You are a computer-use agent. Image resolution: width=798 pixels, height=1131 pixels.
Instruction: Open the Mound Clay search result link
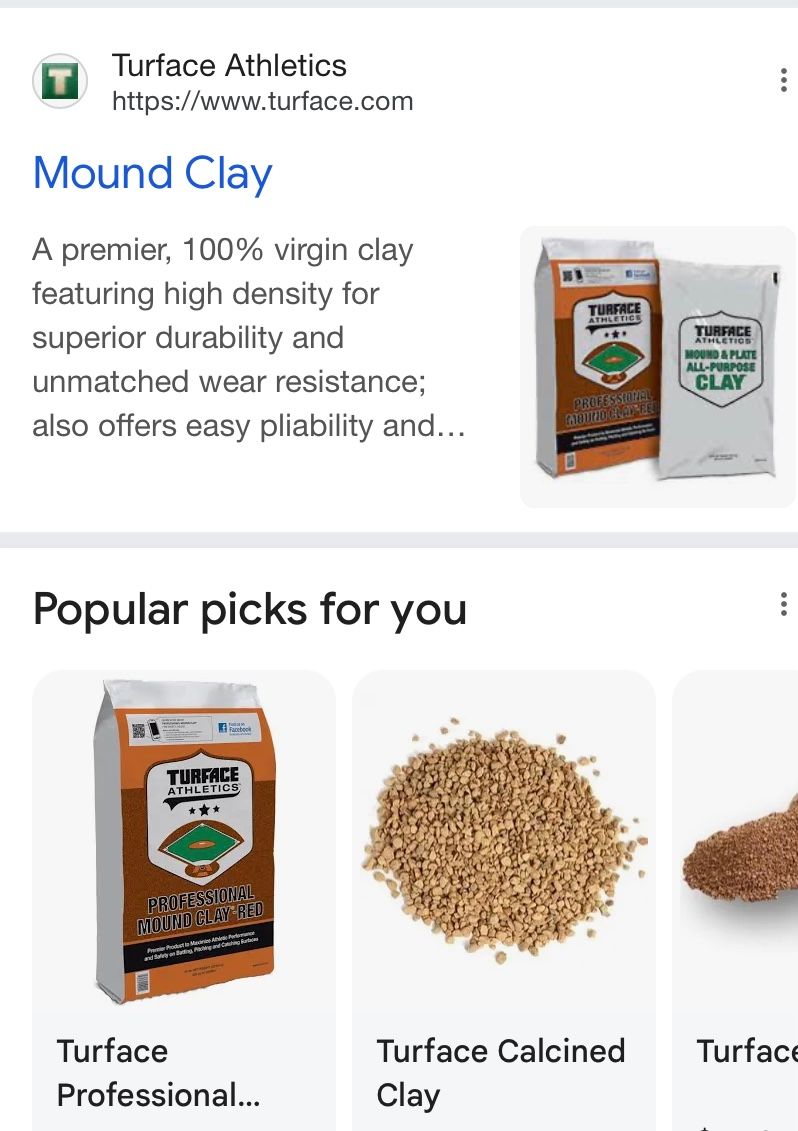point(152,173)
